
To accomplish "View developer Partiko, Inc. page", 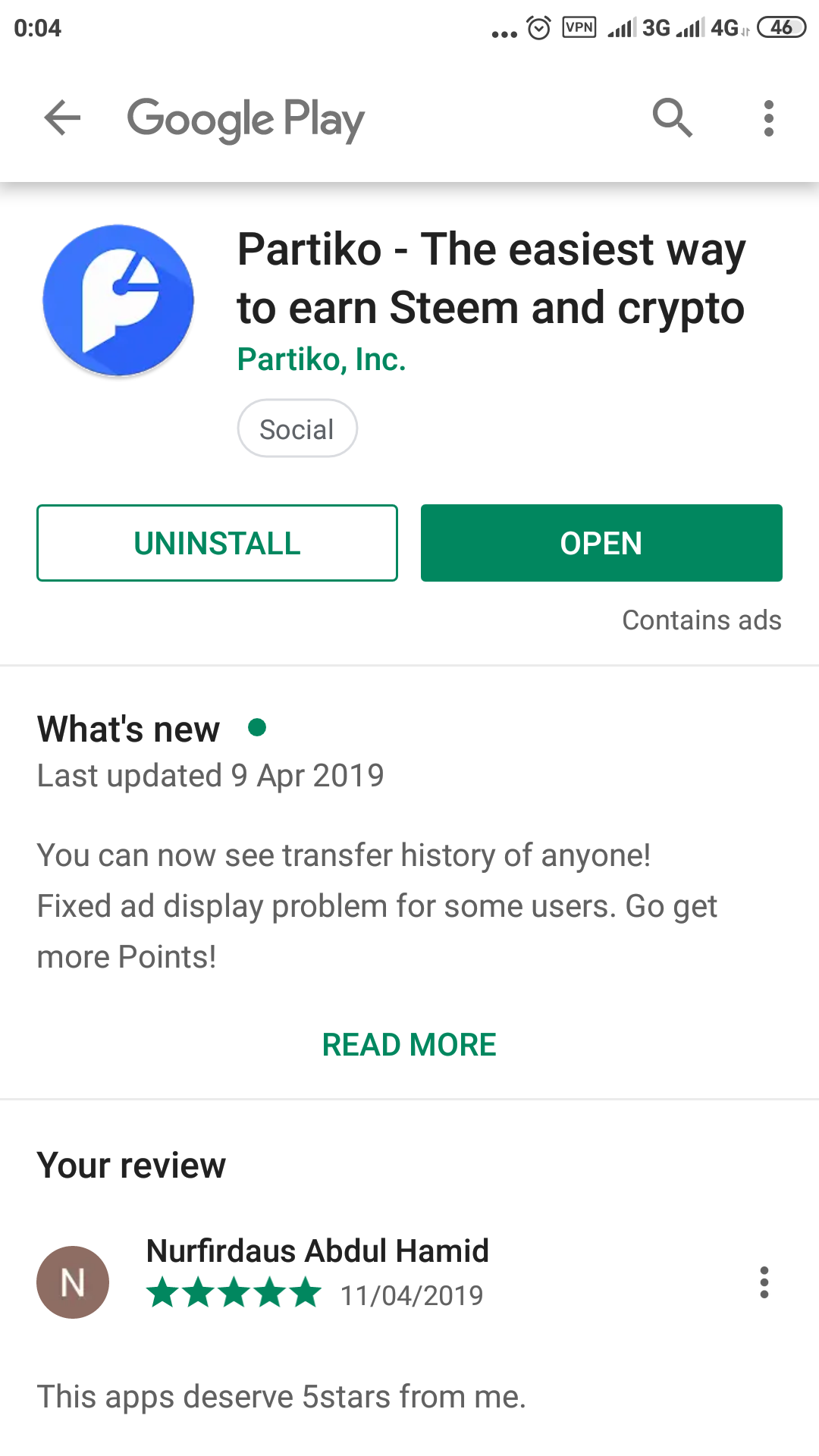I will [322, 359].
